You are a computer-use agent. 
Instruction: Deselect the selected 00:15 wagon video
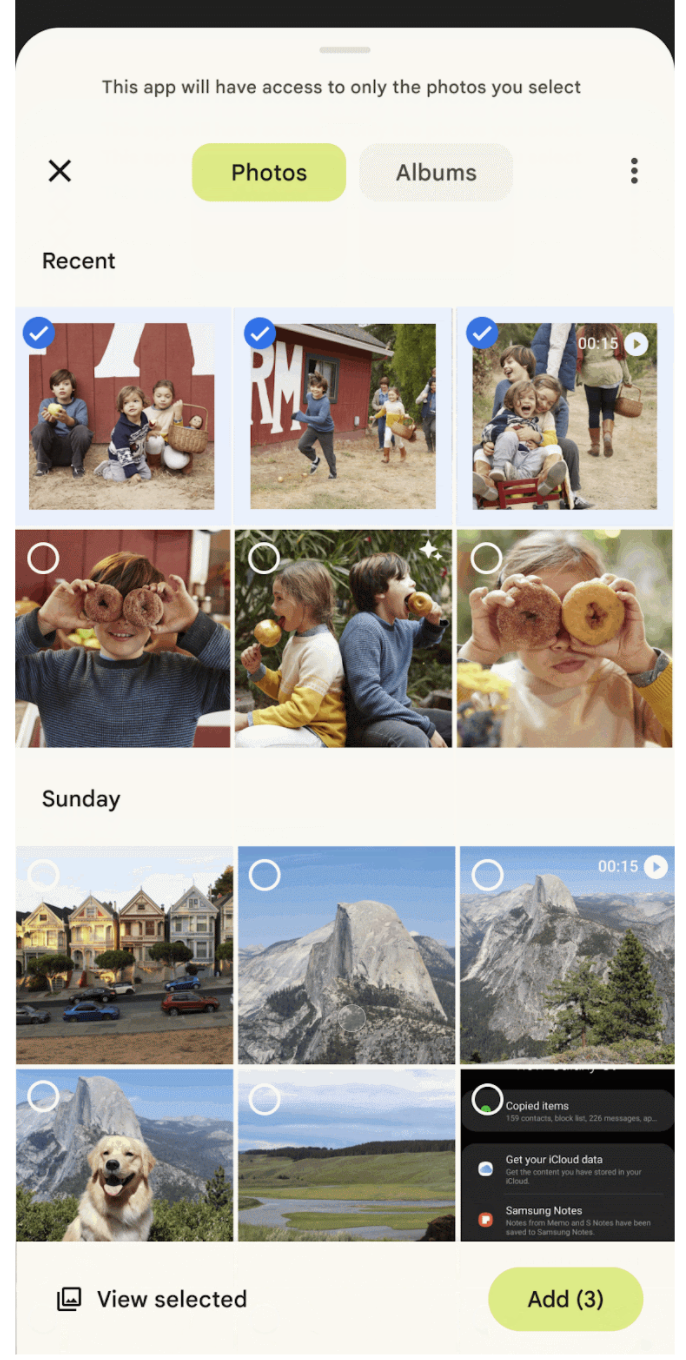tap(564, 415)
